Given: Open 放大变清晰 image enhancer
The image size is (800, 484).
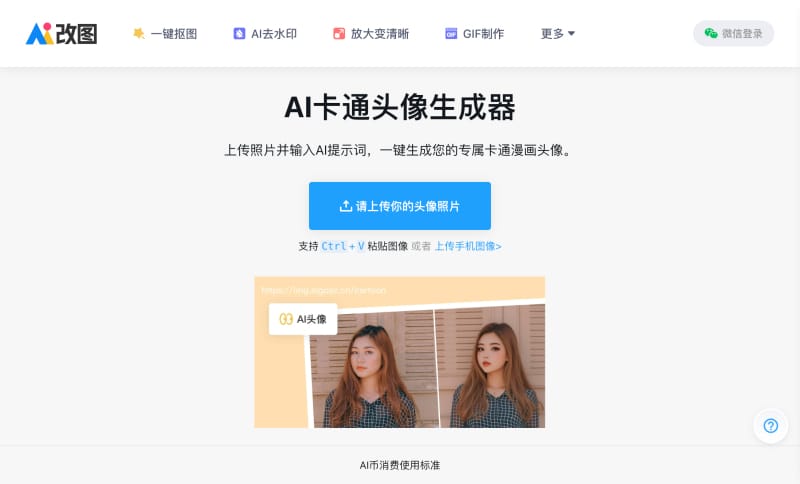Looking at the screenshot, I should (370, 33).
